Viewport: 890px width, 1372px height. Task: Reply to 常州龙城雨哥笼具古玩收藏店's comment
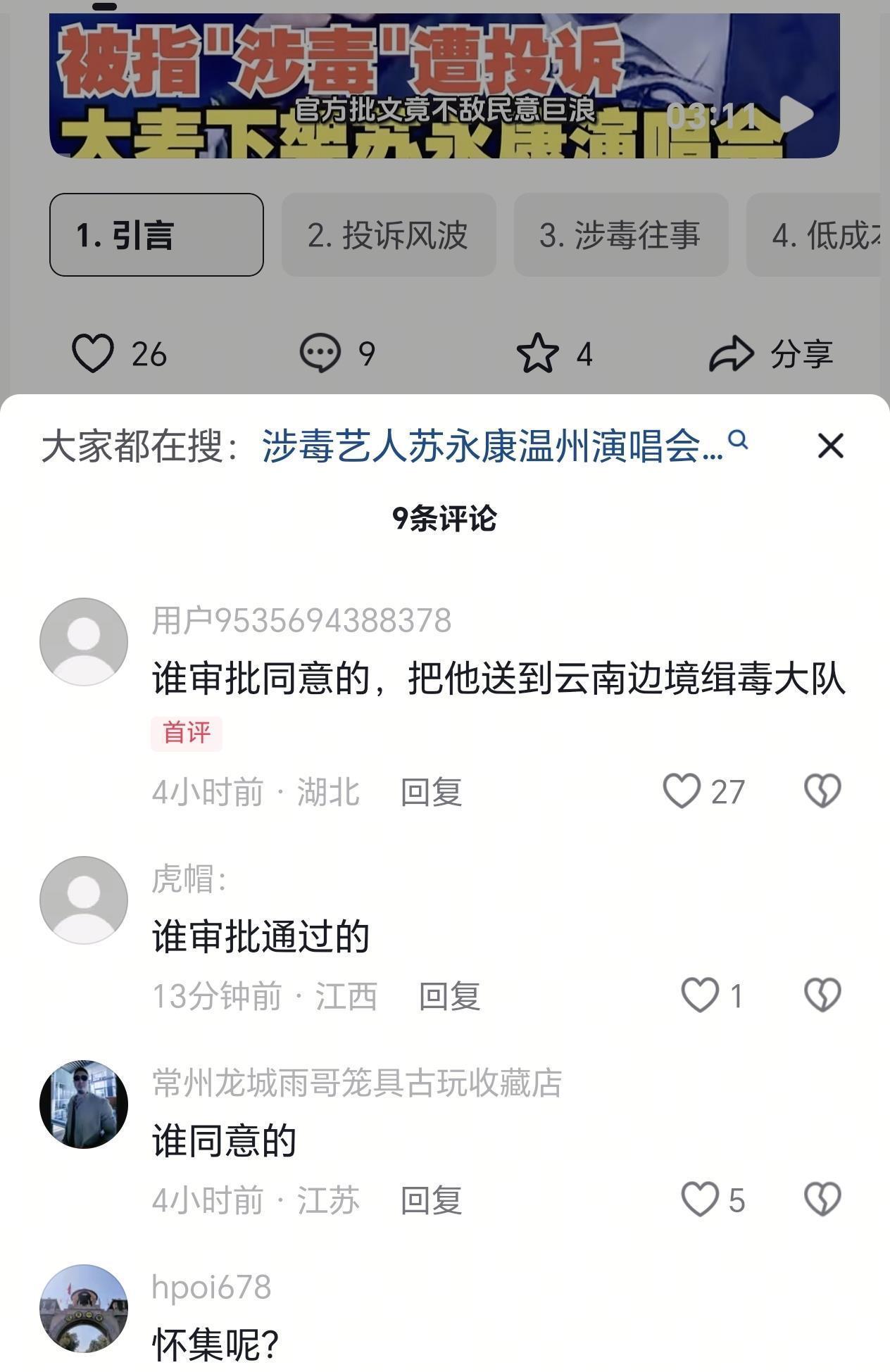click(431, 1201)
